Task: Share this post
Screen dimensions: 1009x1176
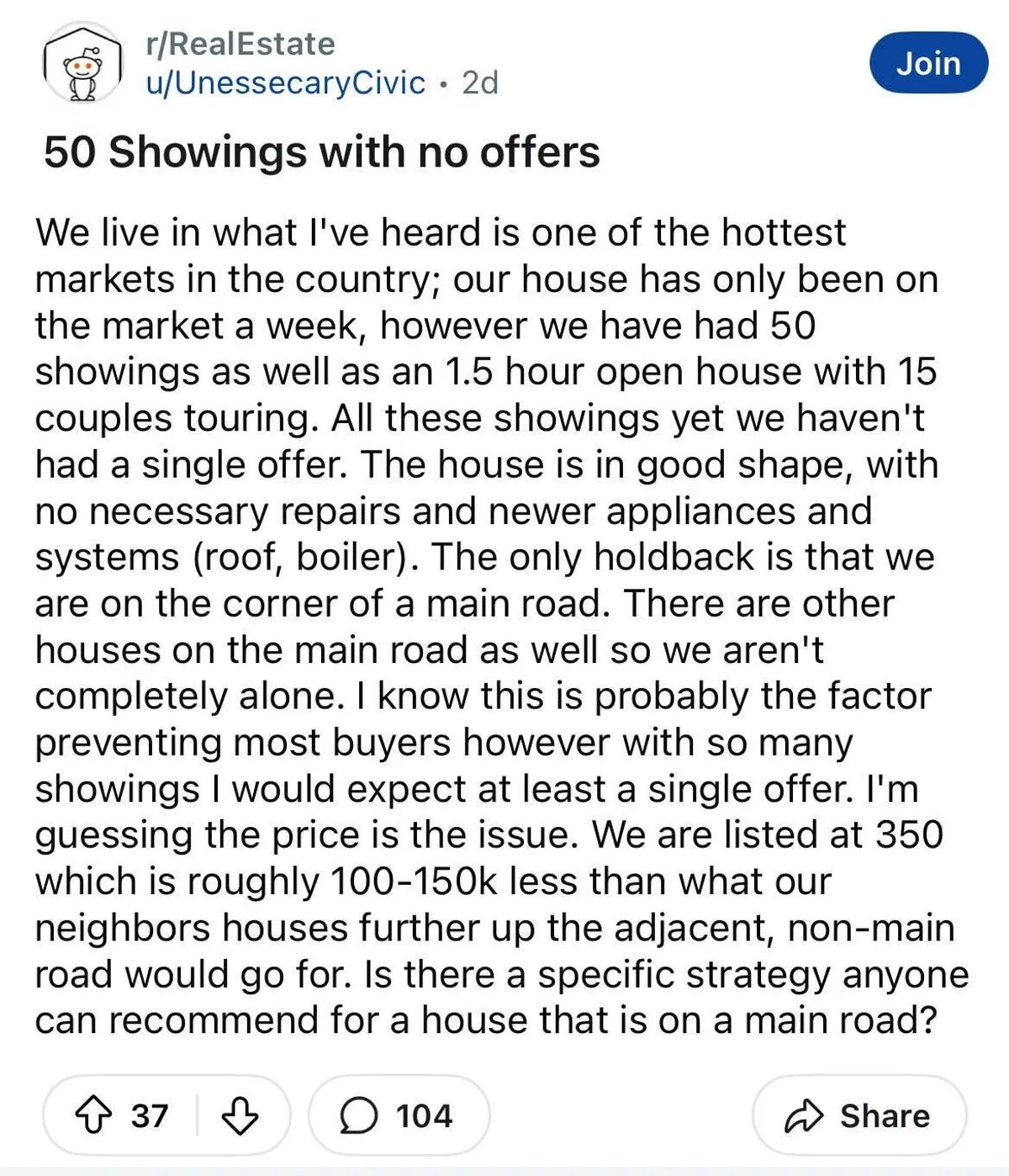Action: (x=858, y=1116)
